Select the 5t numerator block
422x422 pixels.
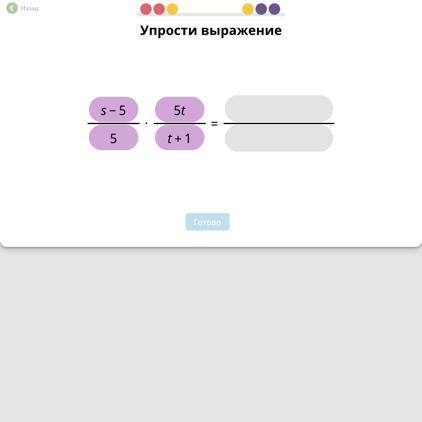pyautogui.click(x=179, y=110)
